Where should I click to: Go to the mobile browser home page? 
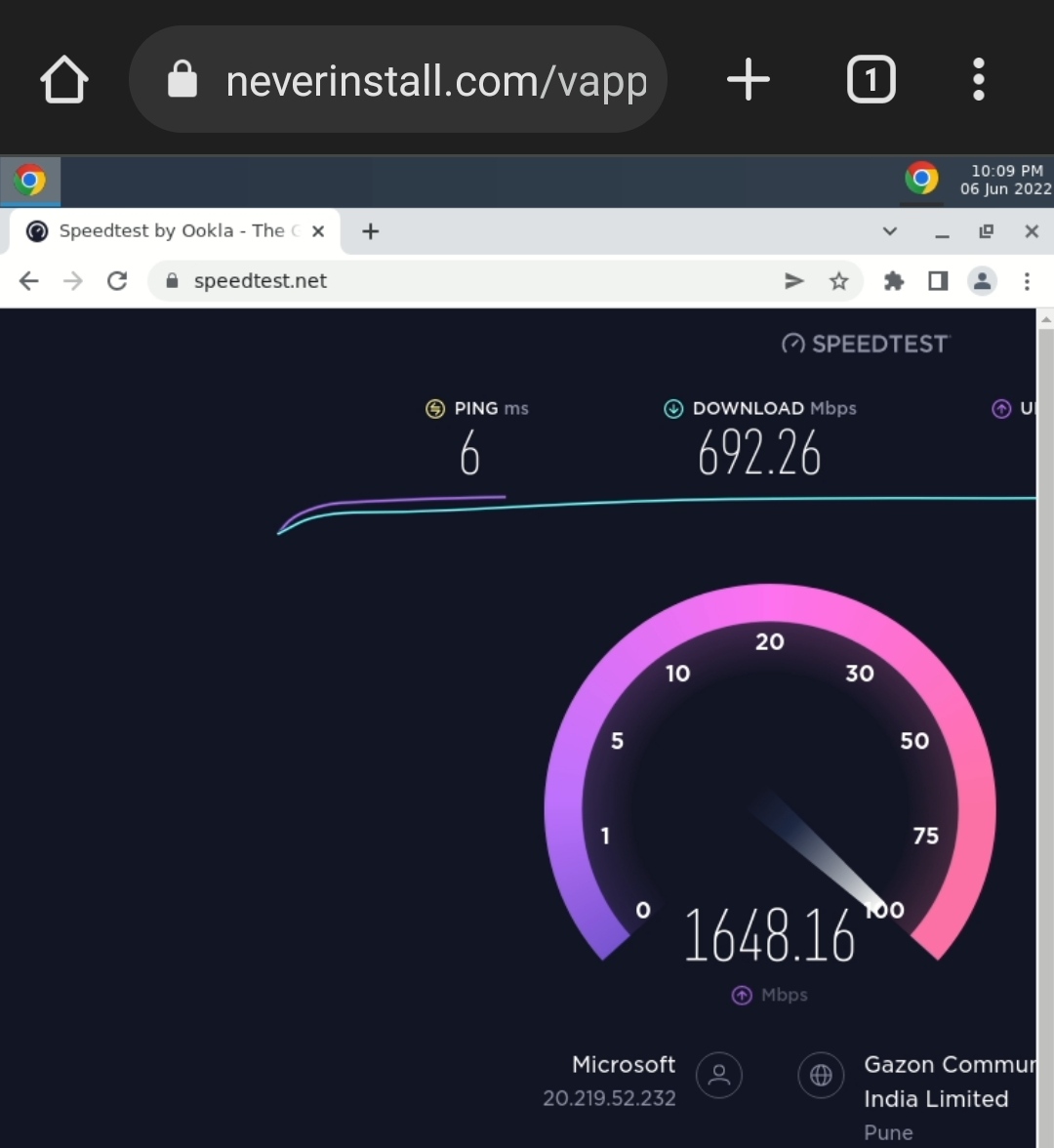point(63,79)
